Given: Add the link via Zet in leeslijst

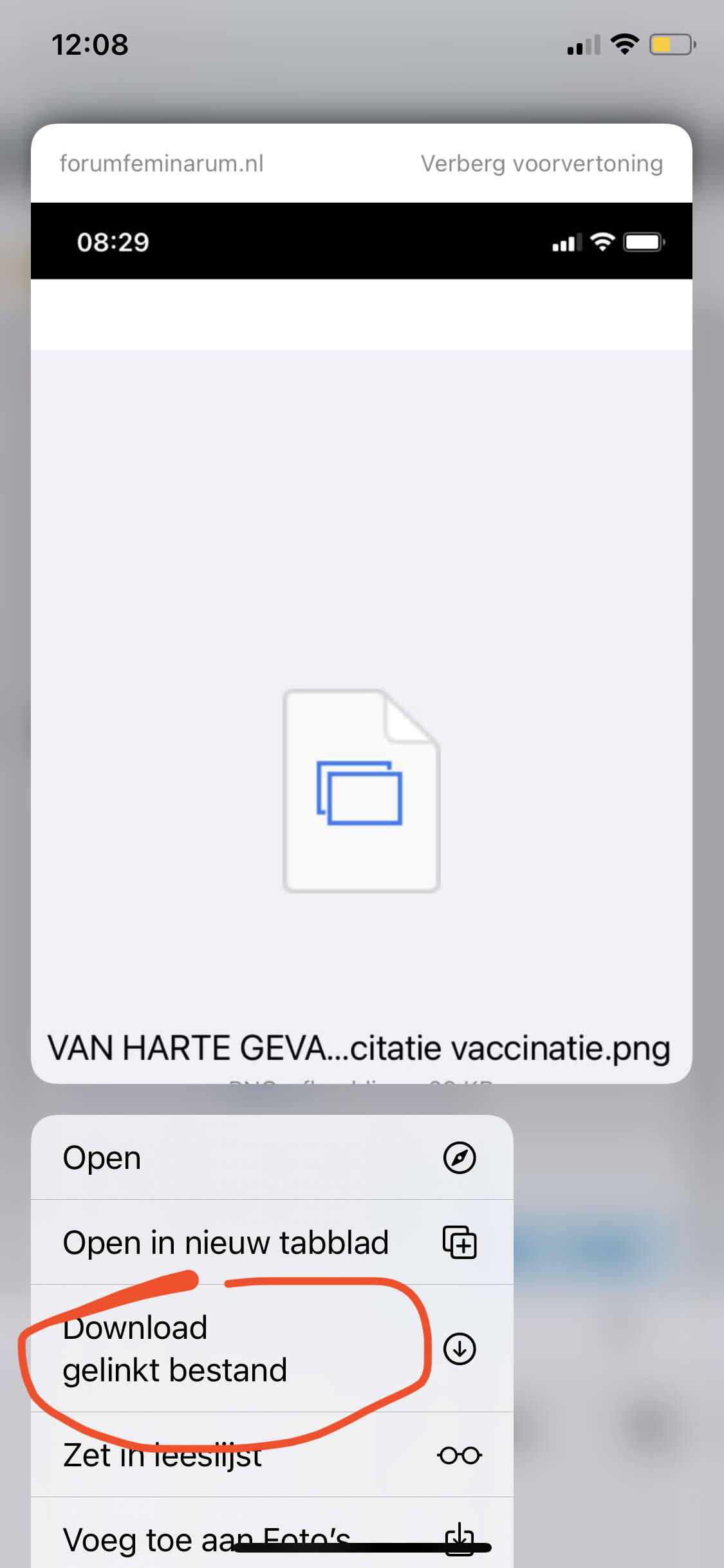Looking at the screenshot, I should (272, 1455).
